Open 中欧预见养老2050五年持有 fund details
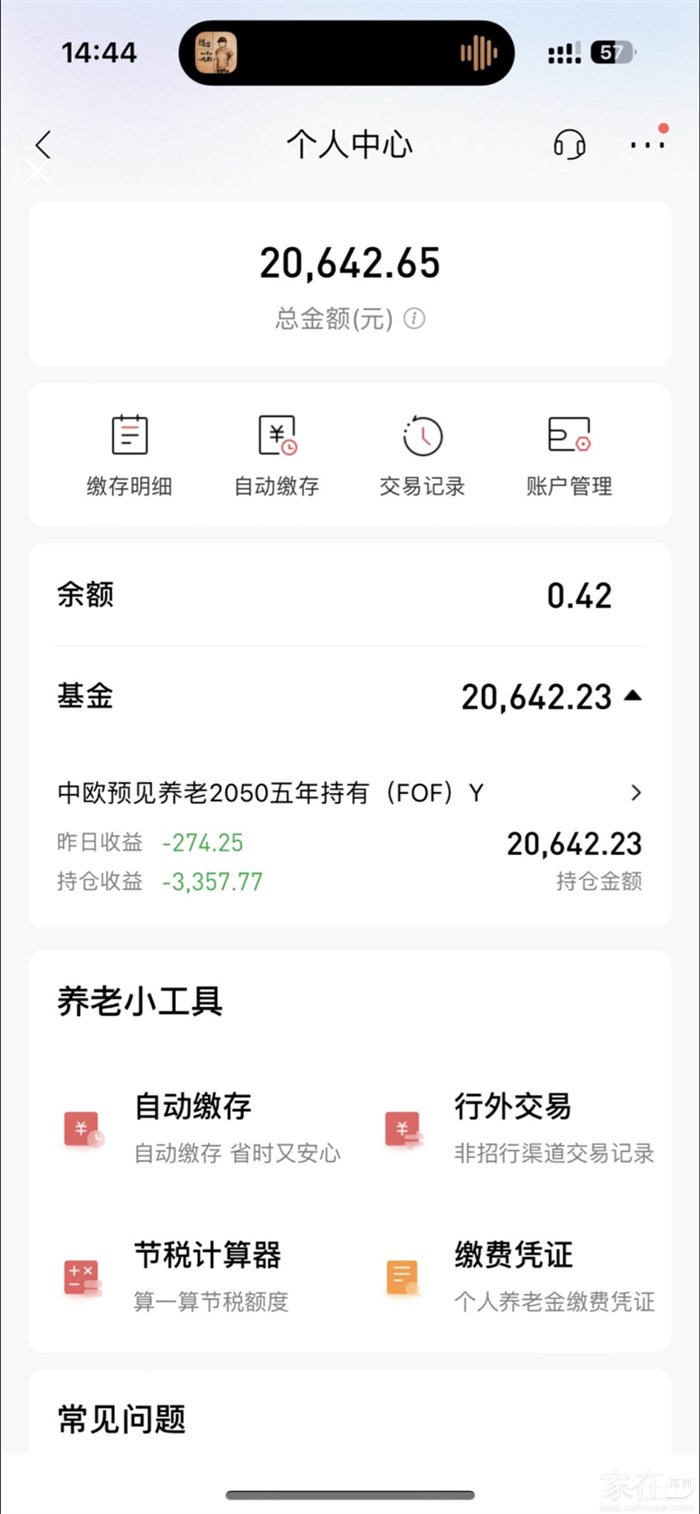The height and width of the screenshot is (1514, 700). (350, 794)
